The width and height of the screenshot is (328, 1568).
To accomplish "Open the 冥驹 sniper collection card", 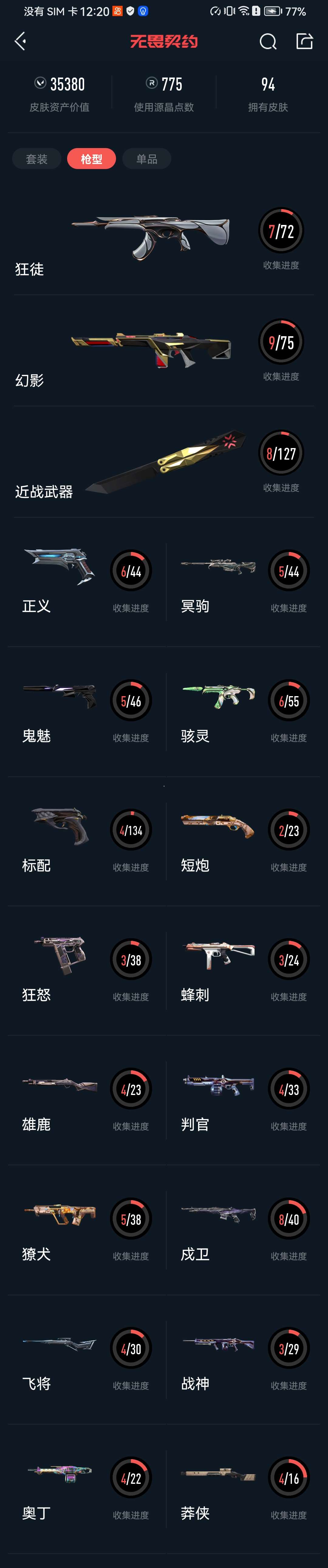I will click(243, 581).
